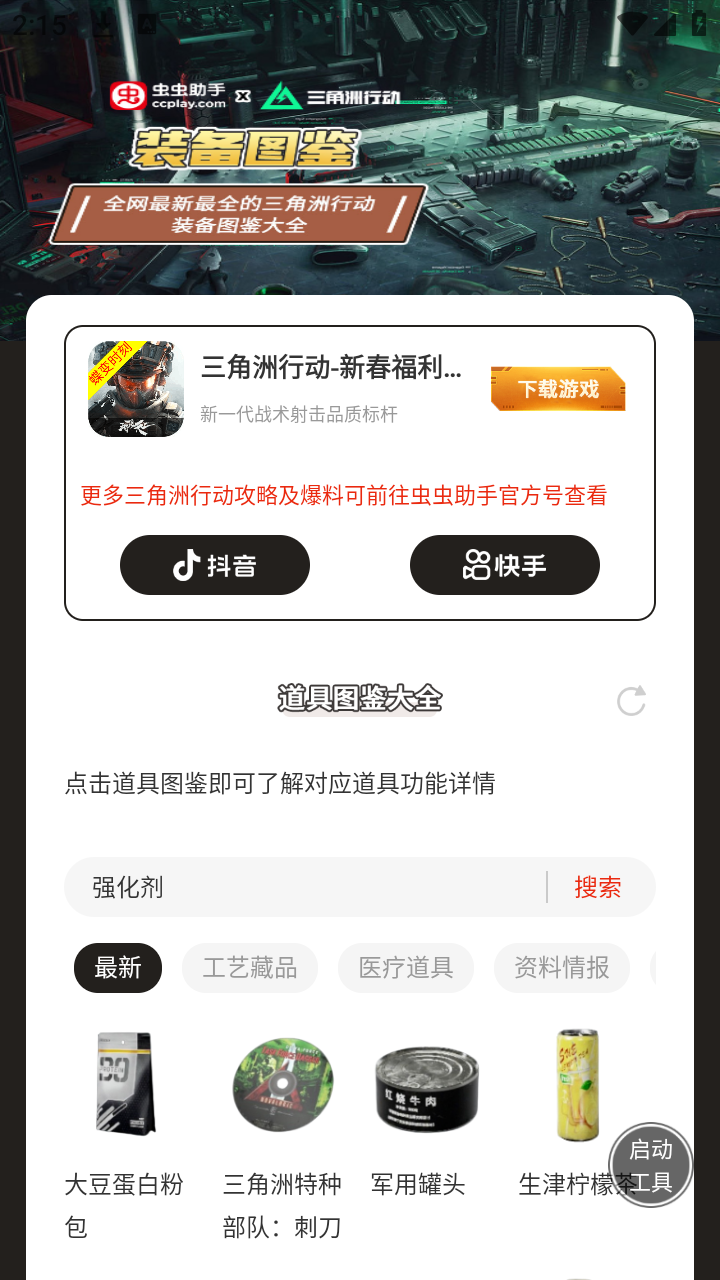
Task: Expand the truncated game title 三角洲行动-新春福利
Action: pyautogui.click(x=331, y=369)
